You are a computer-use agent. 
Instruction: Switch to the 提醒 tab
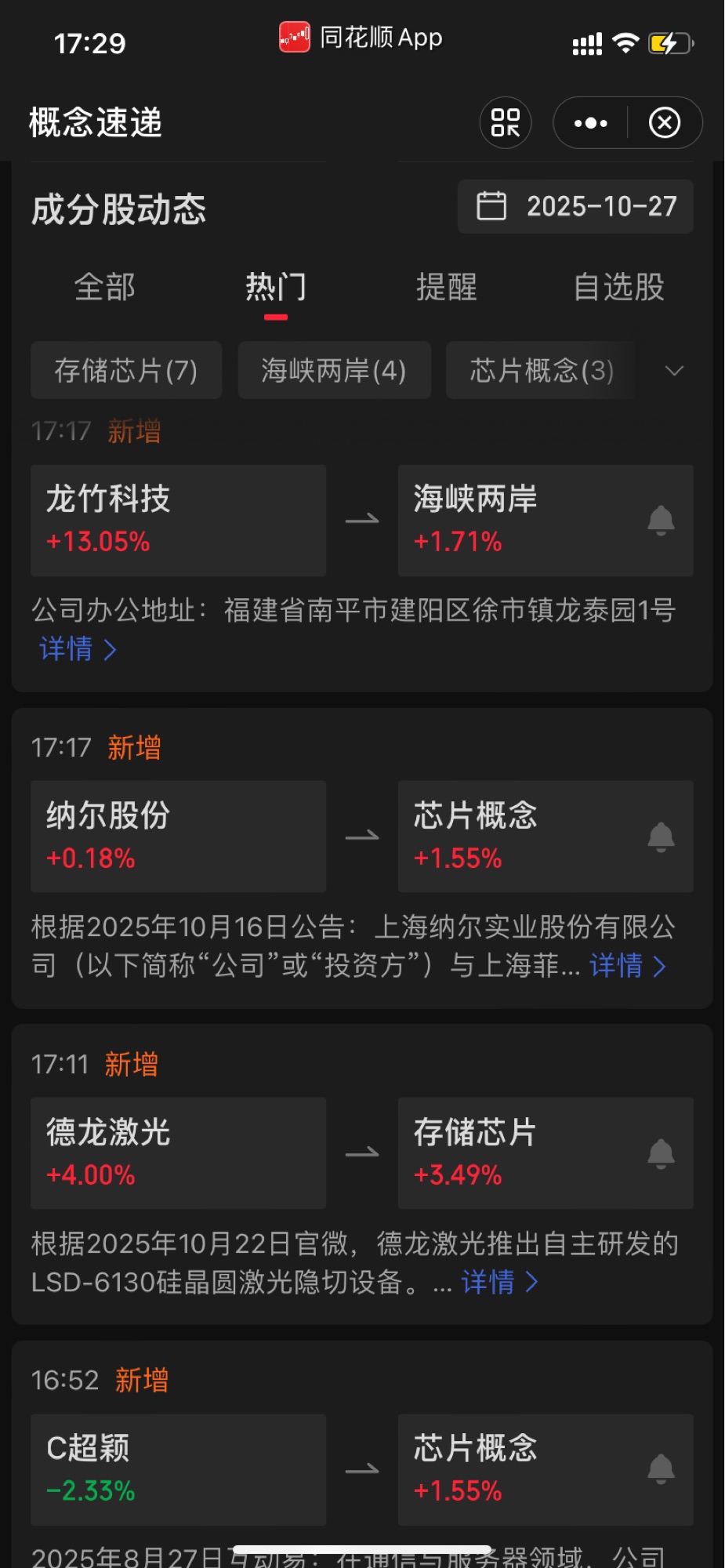(x=446, y=287)
